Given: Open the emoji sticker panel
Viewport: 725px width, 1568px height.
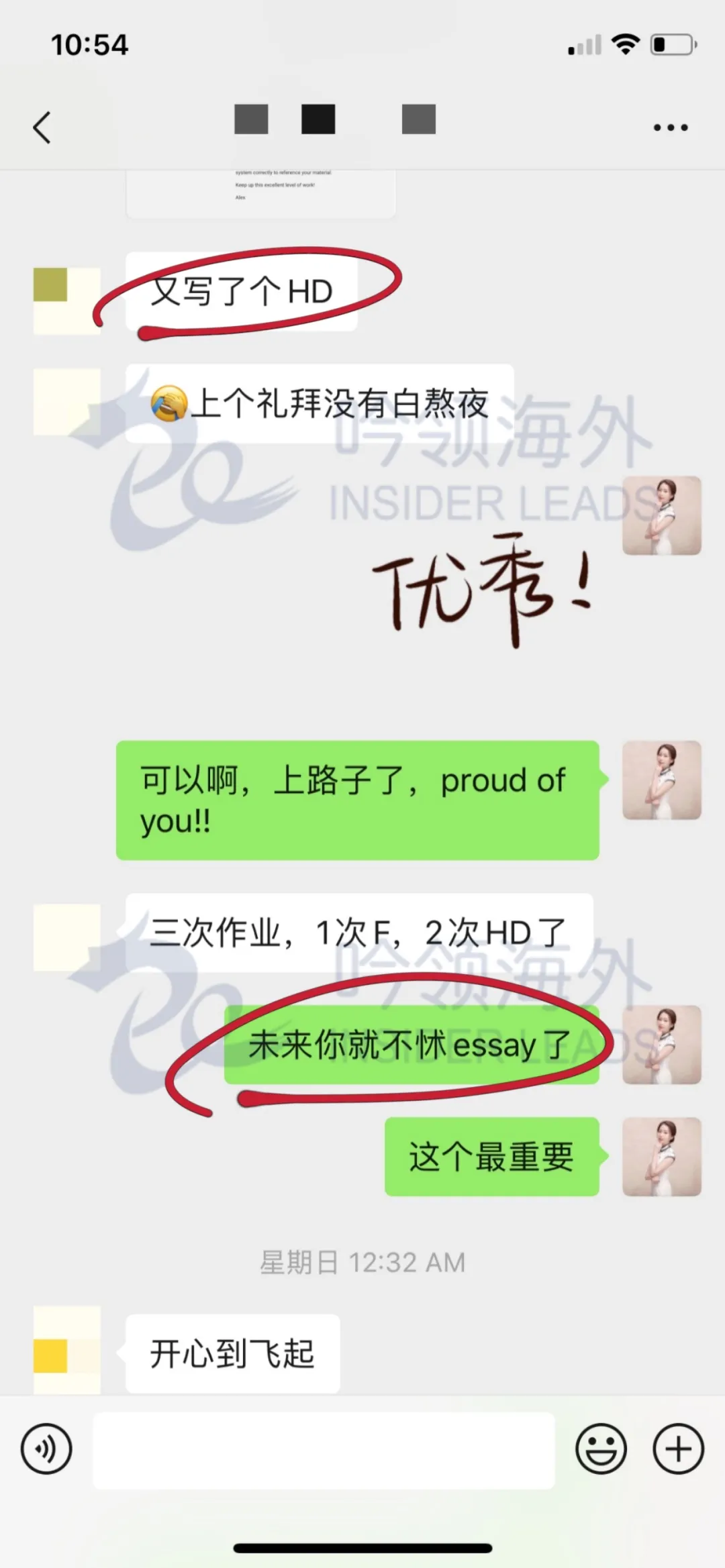Looking at the screenshot, I should pyautogui.click(x=601, y=1449).
